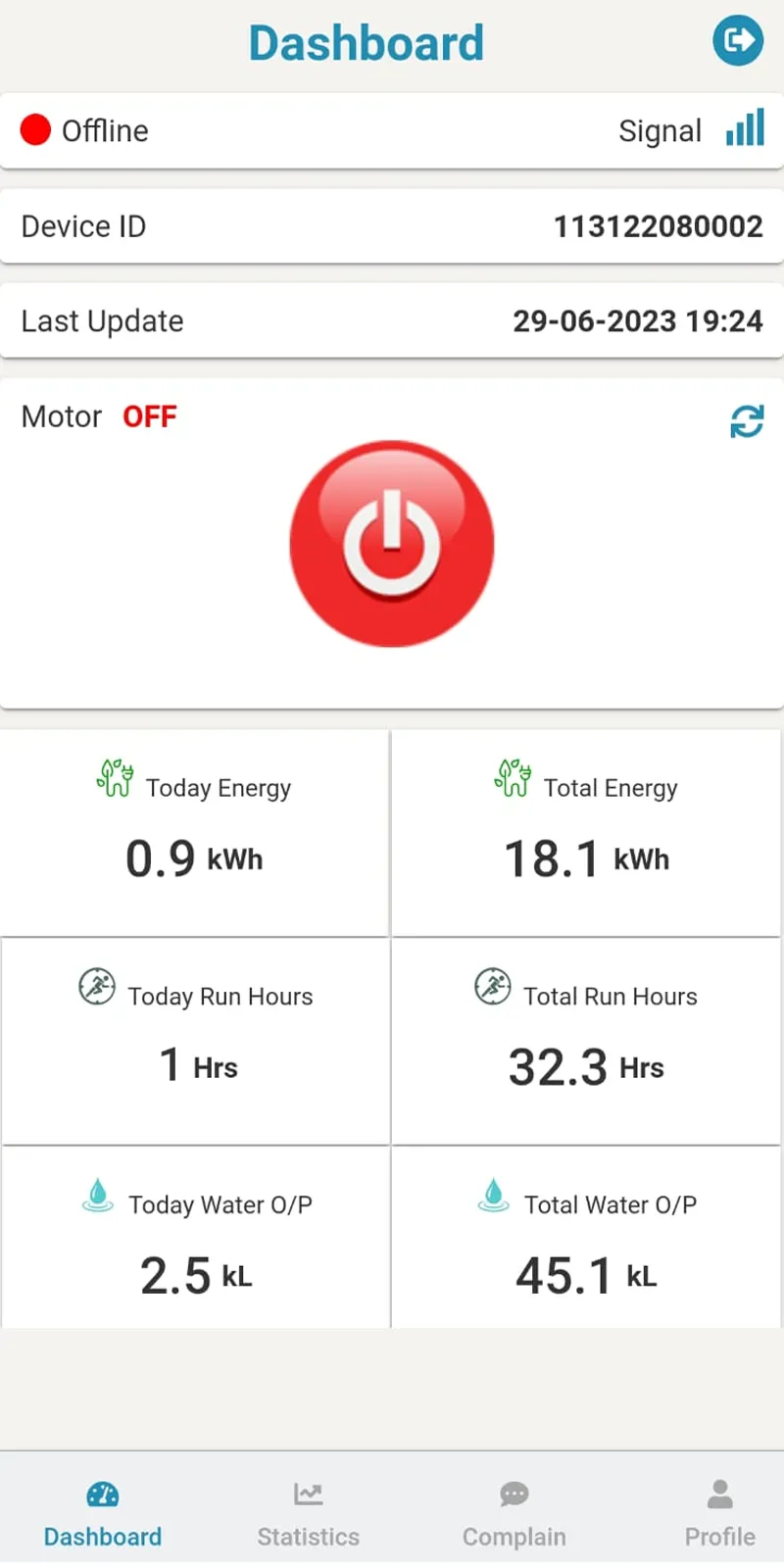
Task: Tap the Today Run Hours runner icon
Action: point(97,988)
